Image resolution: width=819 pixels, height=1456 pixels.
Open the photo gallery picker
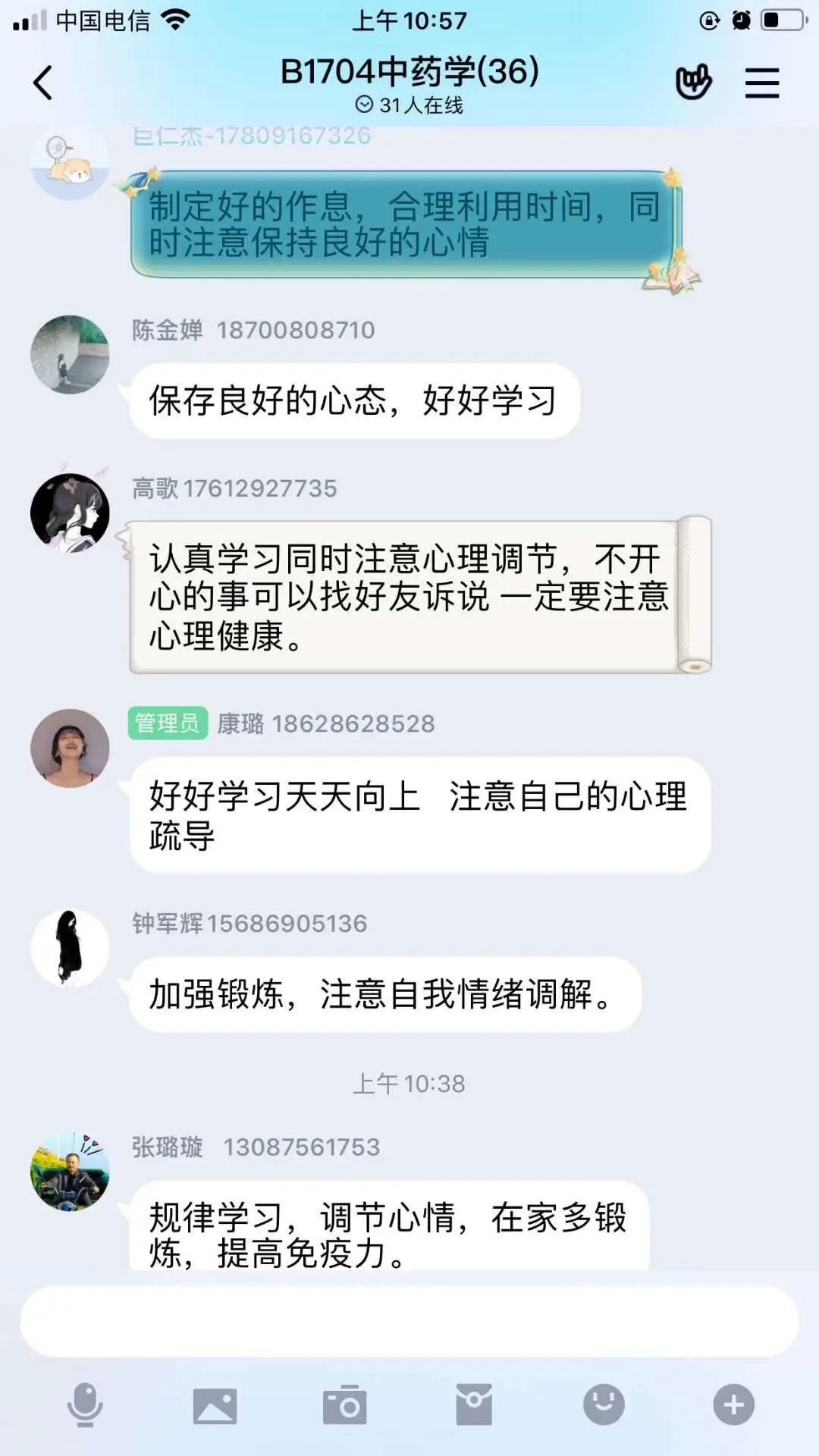coord(215,1405)
